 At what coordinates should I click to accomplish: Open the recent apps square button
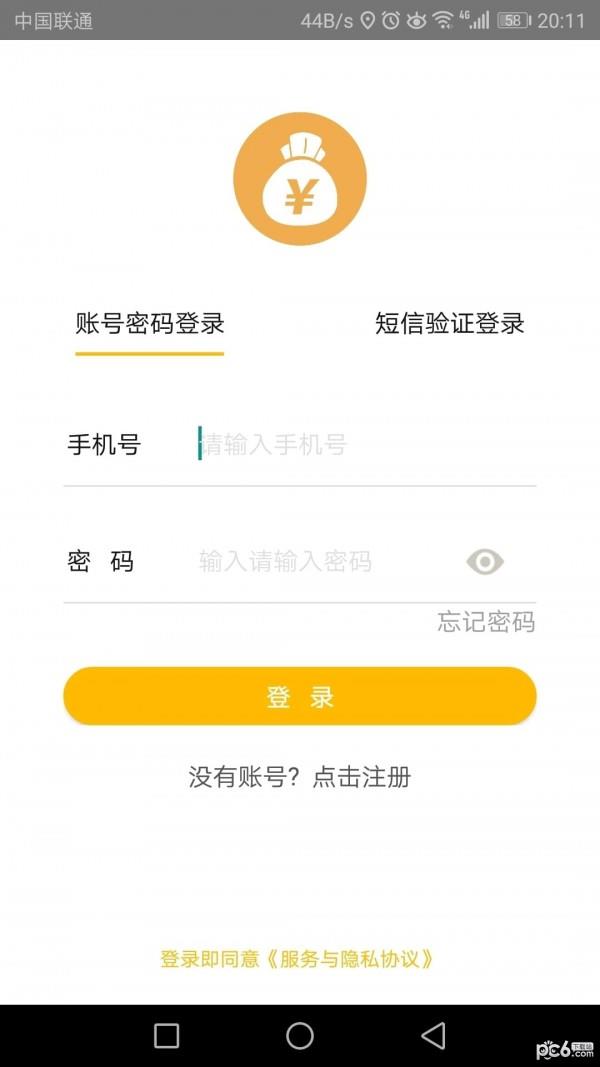pyautogui.click(x=167, y=1036)
